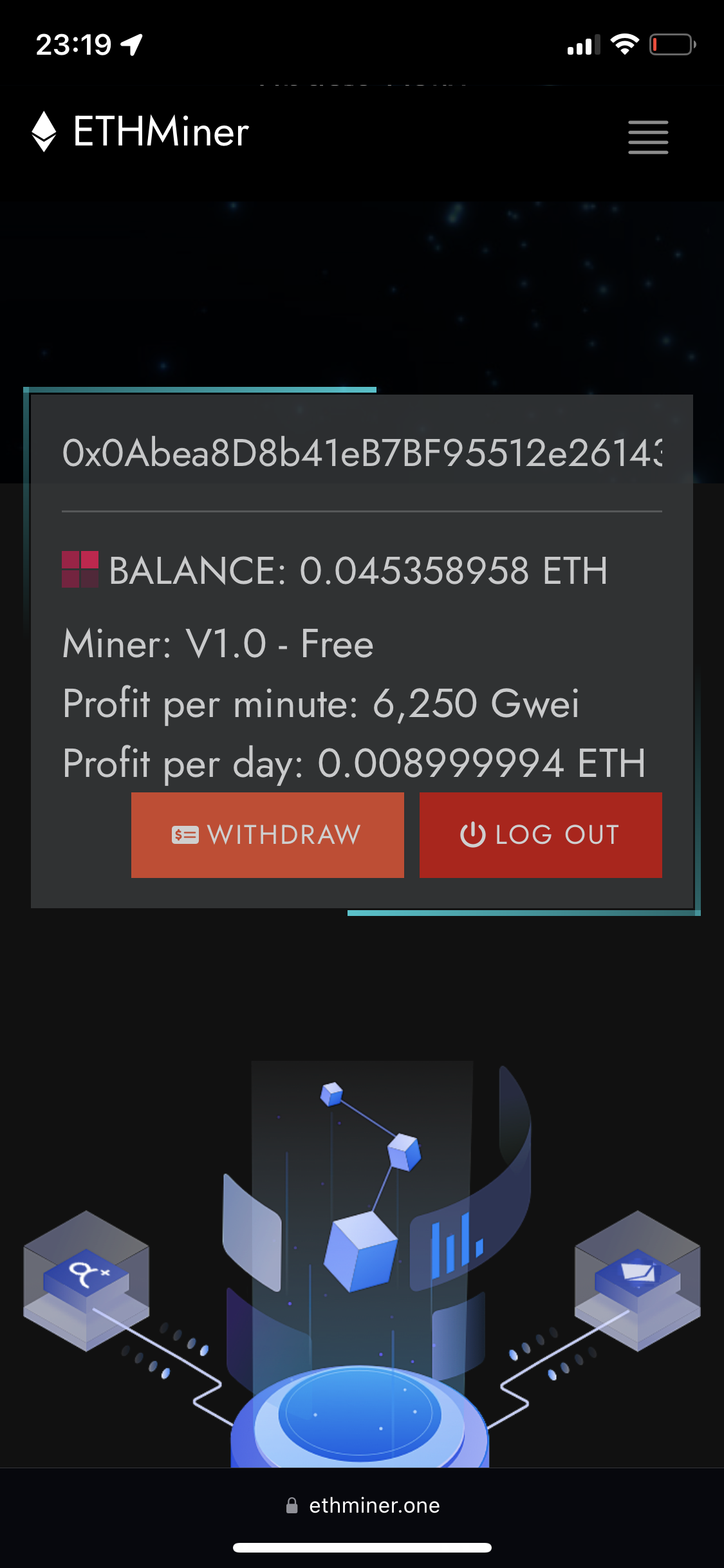Image resolution: width=724 pixels, height=1568 pixels.
Task: Open the hamburger navigation menu
Action: 647,136
